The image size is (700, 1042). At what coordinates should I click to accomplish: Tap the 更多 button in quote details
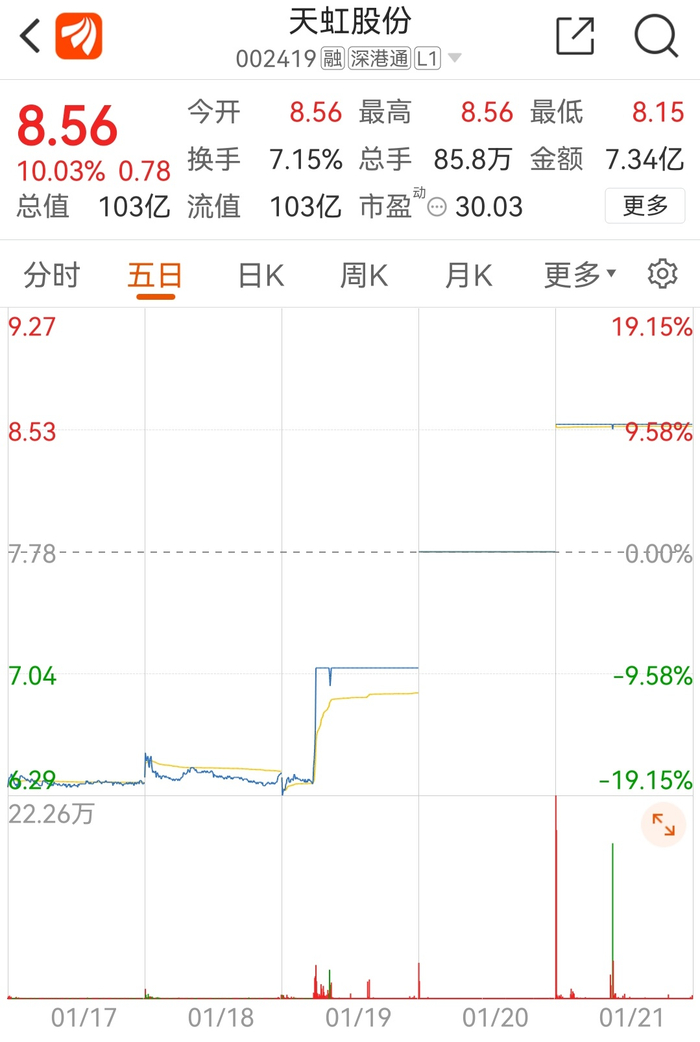(645, 206)
